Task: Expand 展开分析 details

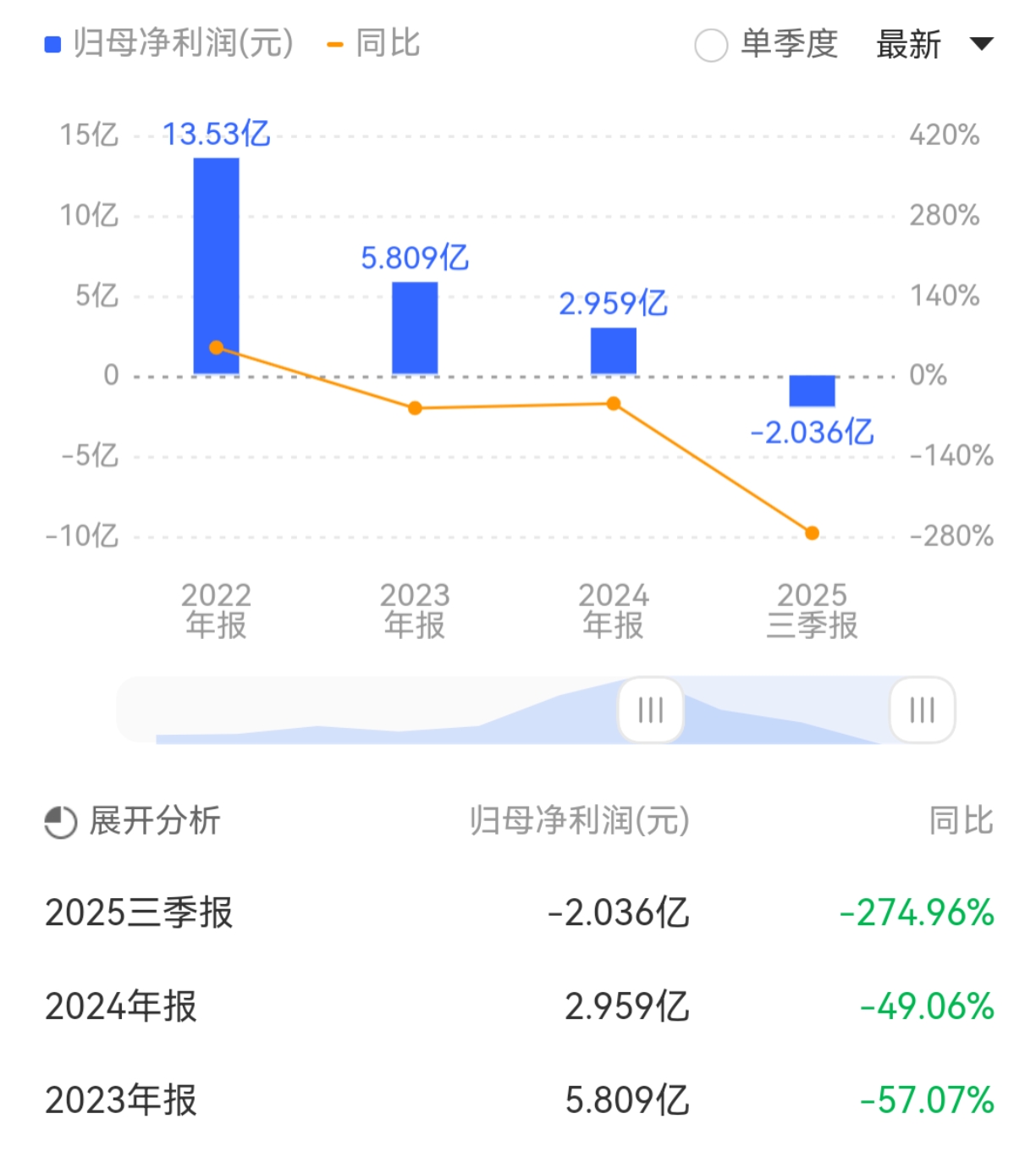Action: (133, 821)
